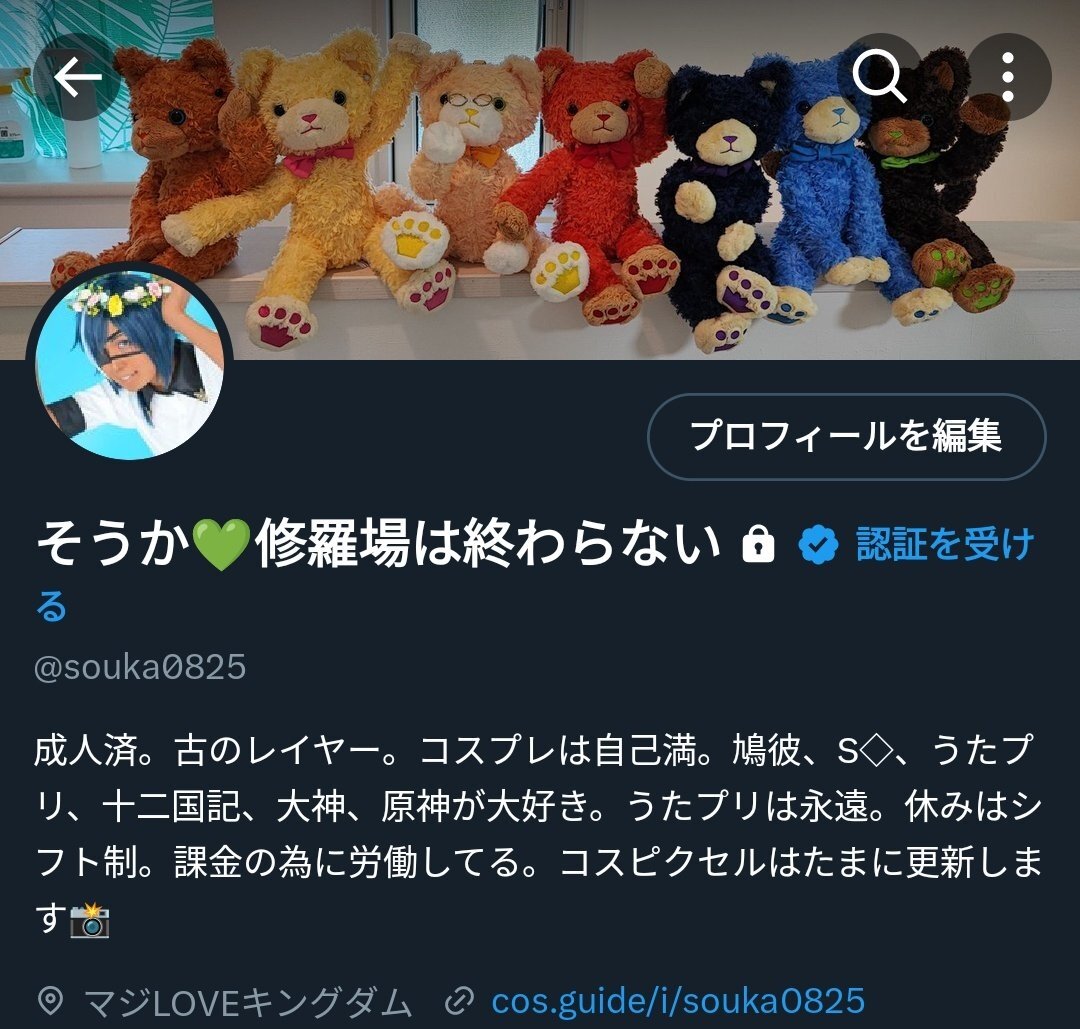Open the 認証を受ける verification link
The height and width of the screenshot is (1029, 1080).
(x=943, y=545)
